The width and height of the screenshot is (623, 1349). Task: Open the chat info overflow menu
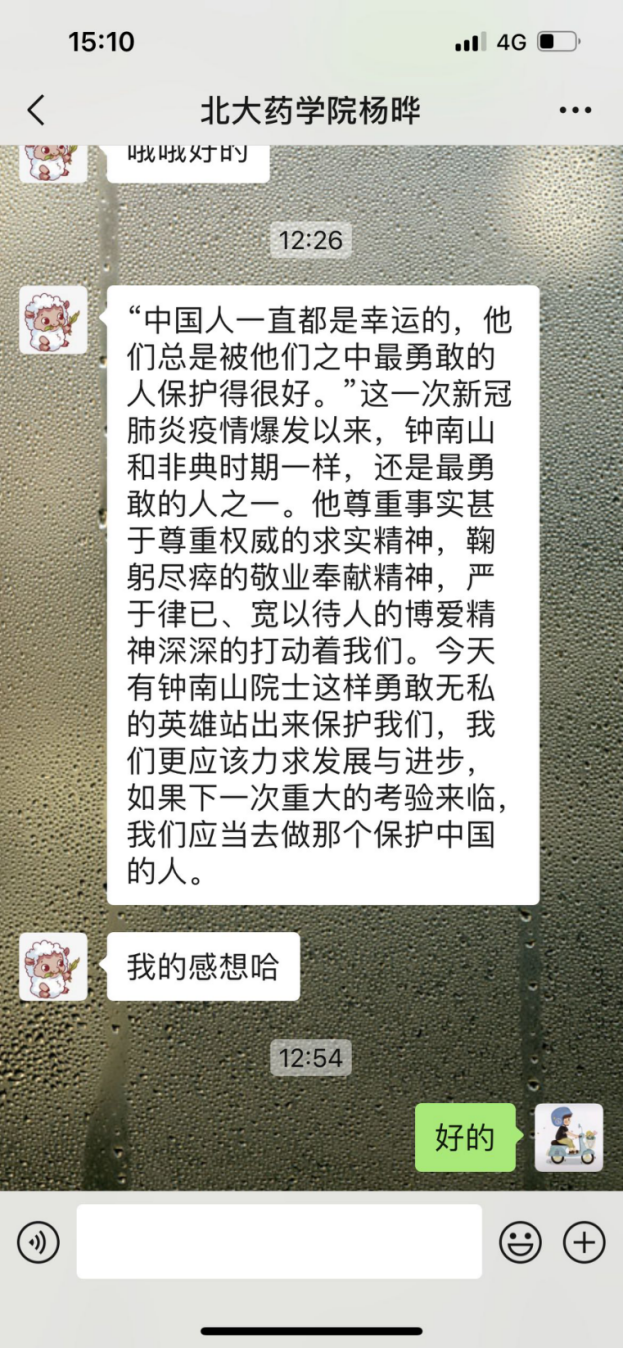tap(575, 111)
